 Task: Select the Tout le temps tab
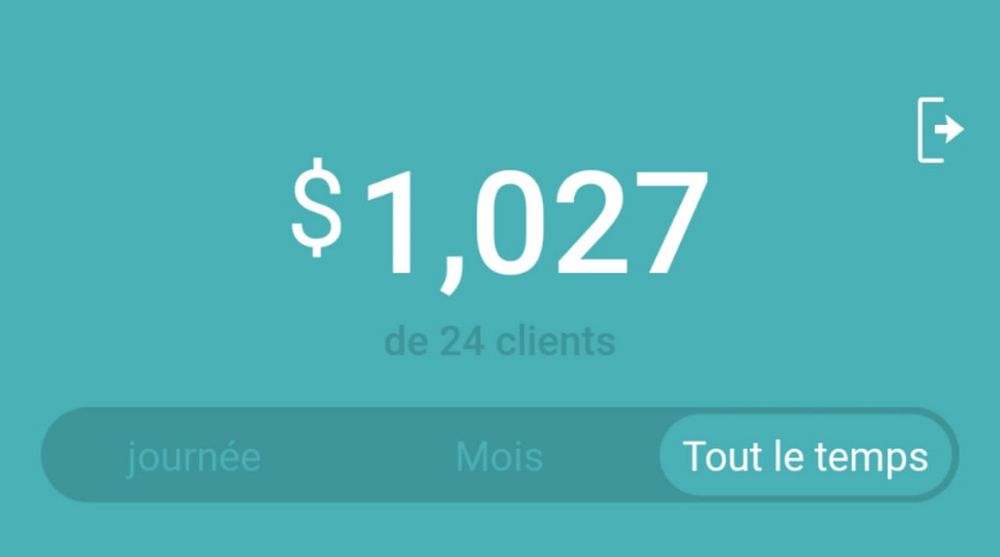[x=806, y=457]
